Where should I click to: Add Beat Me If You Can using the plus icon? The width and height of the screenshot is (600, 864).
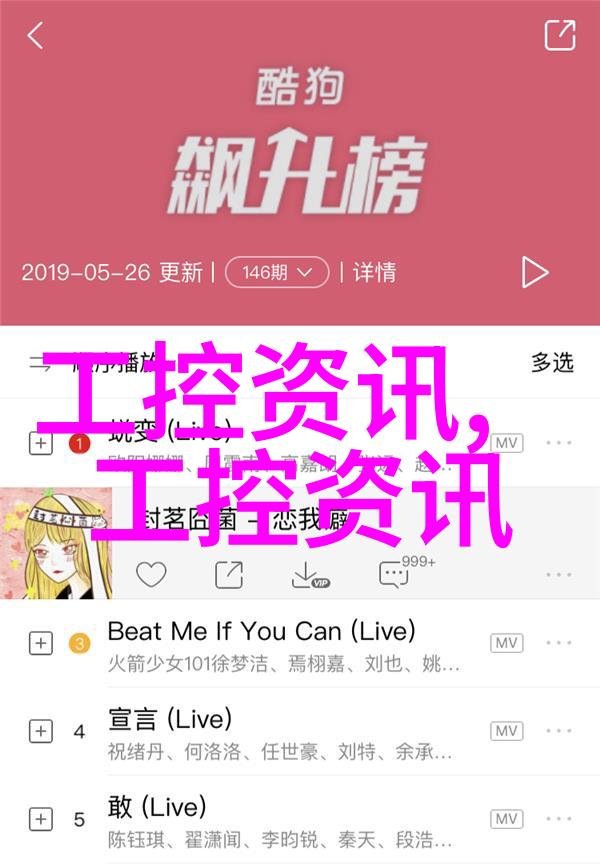[40, 643]
